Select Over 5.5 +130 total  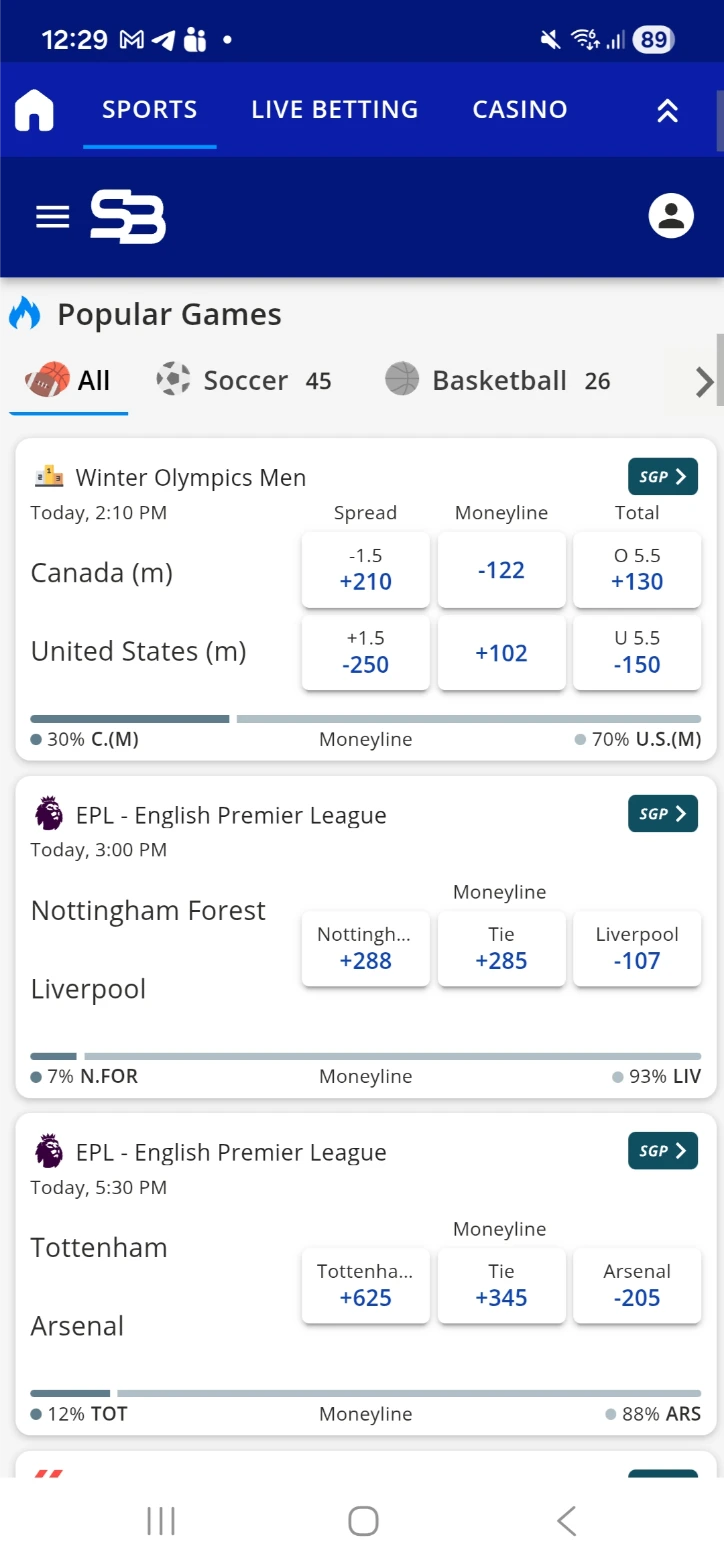click(x=637, y=570)
